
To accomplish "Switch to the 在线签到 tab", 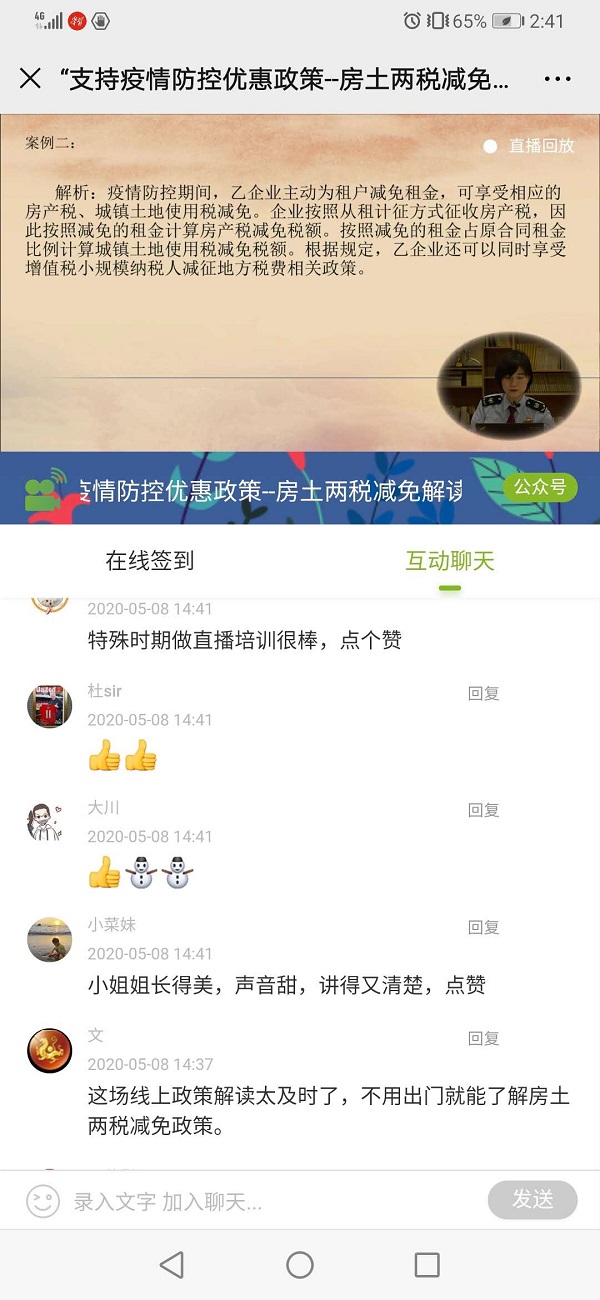I will pos(150,561).
